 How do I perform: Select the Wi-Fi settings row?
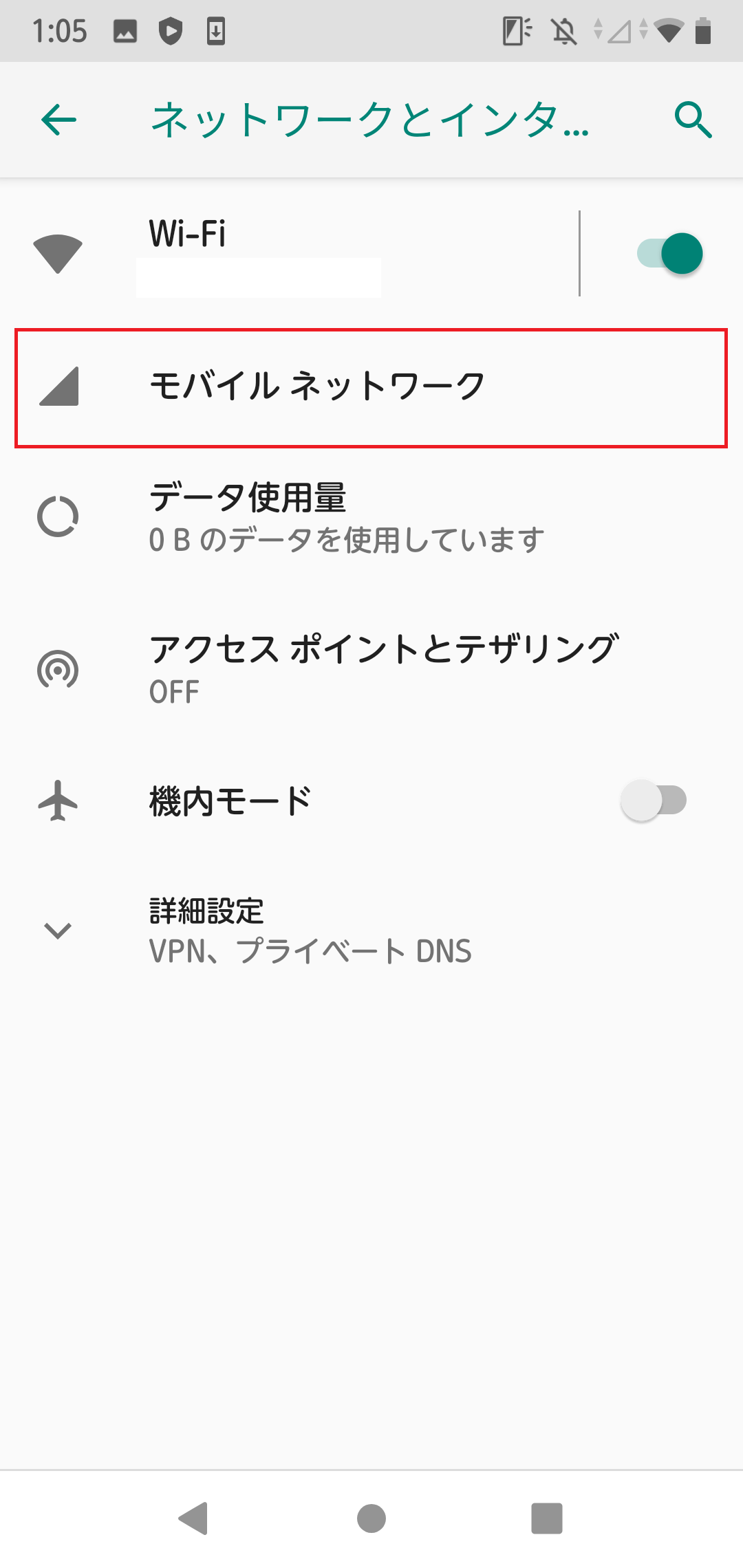[310, 253]
